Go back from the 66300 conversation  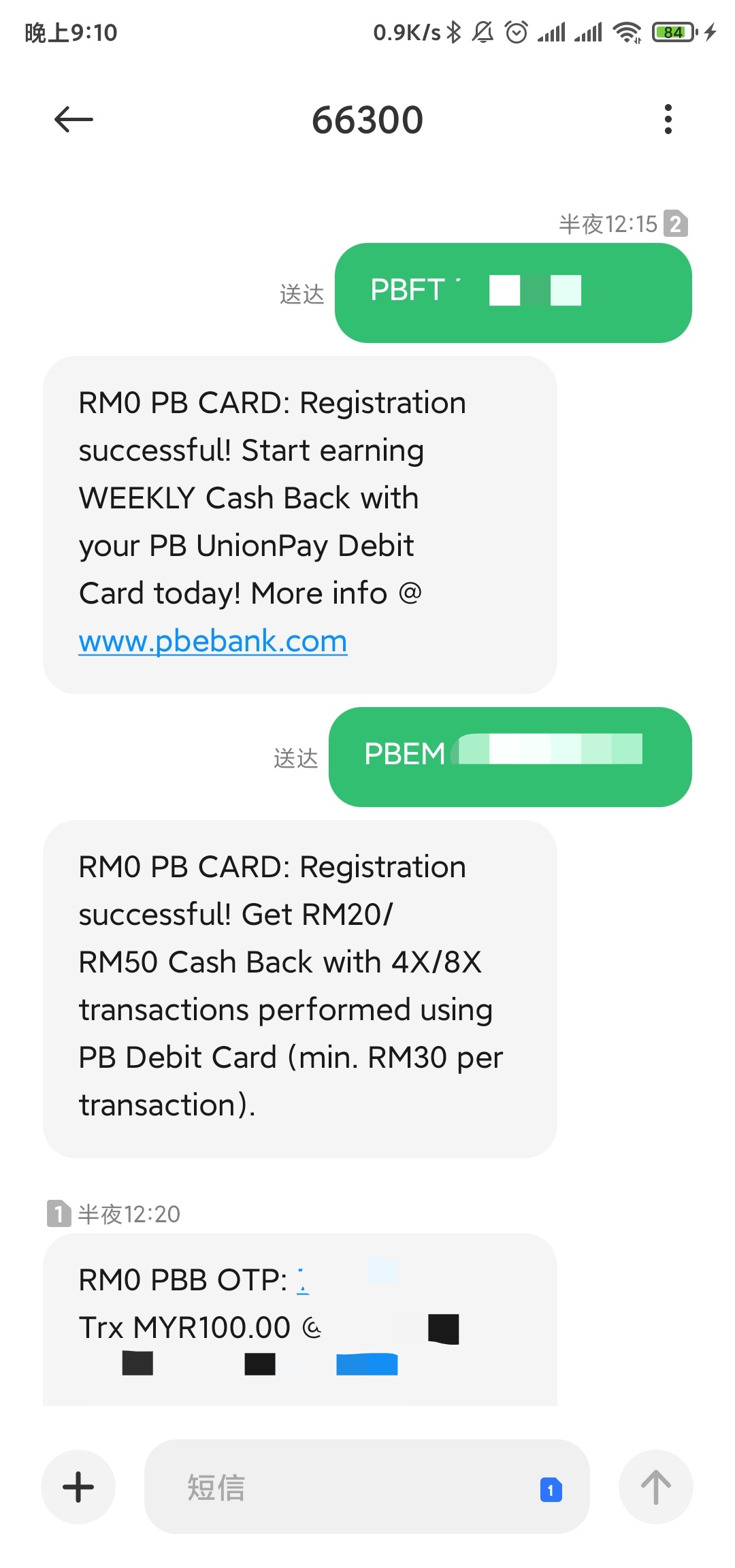coord(73,120)
